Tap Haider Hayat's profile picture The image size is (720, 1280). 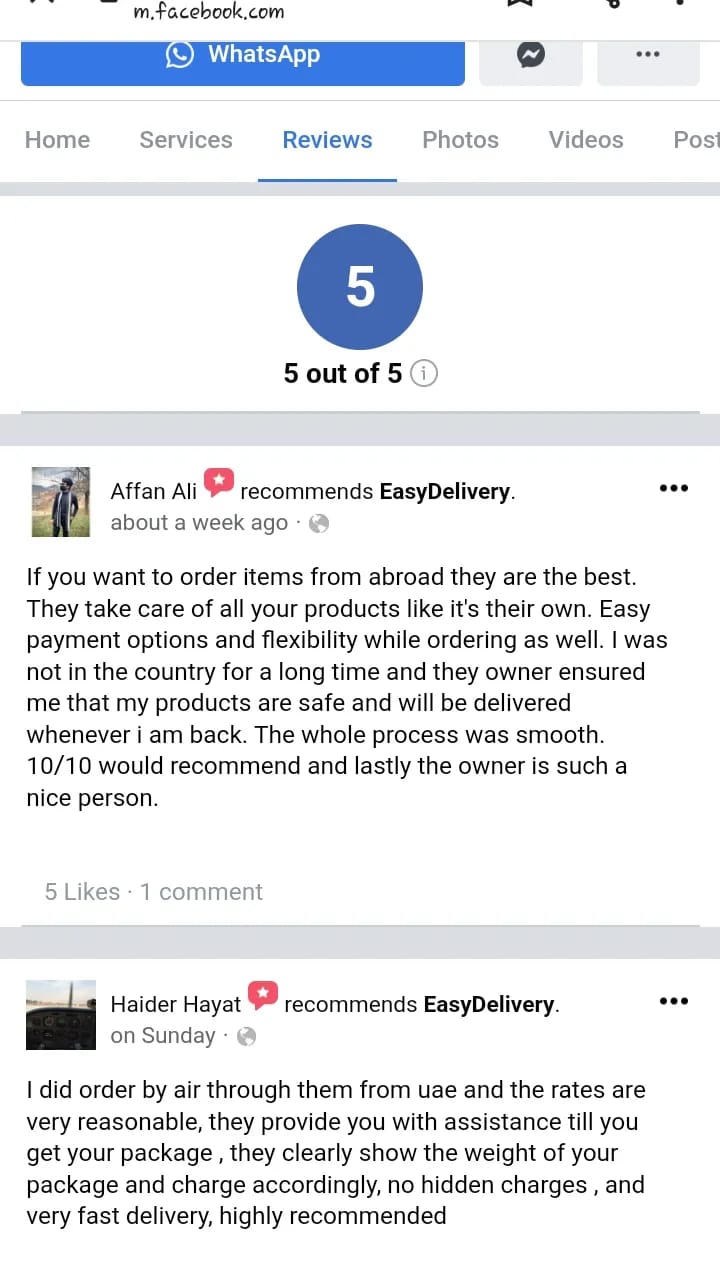(61, 1015)
